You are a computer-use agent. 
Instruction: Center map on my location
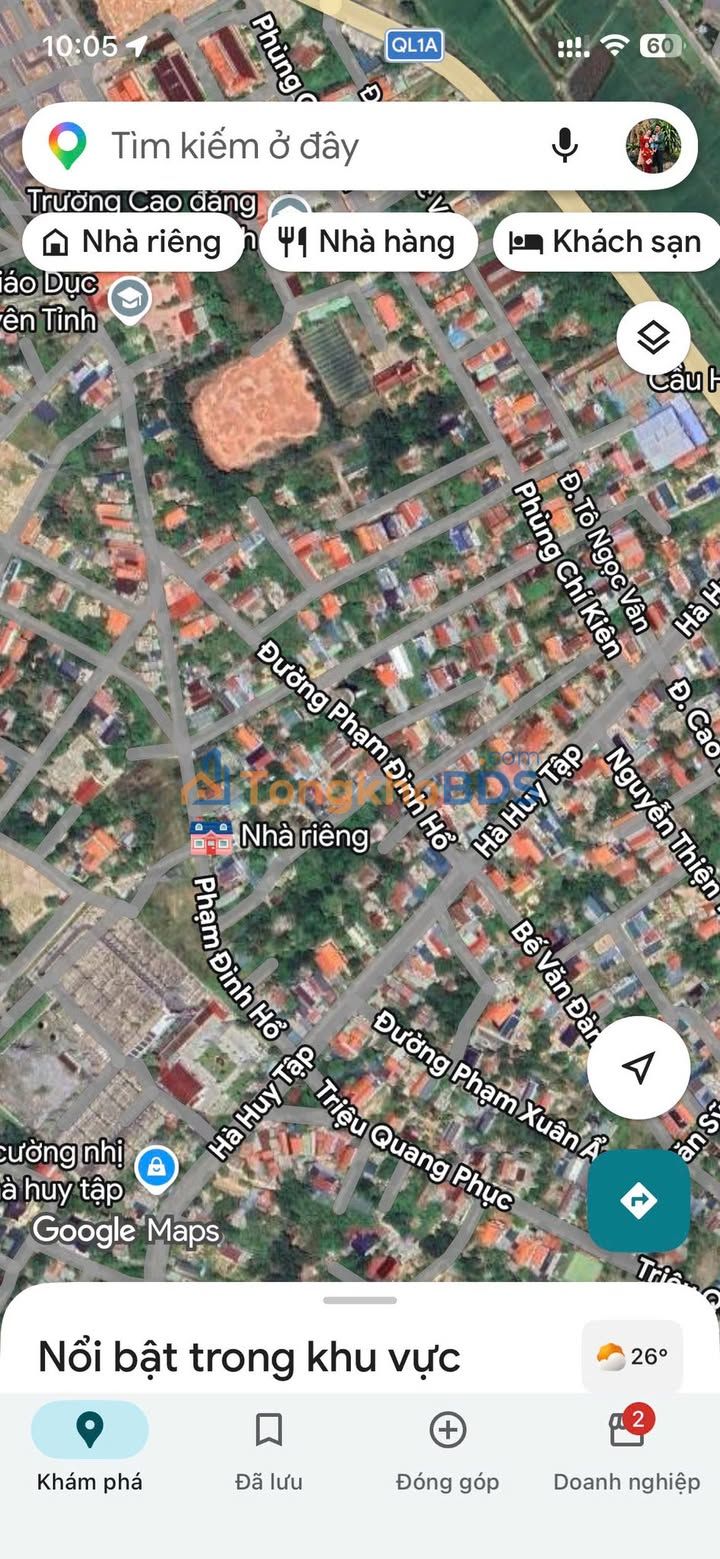[638, 1067]
